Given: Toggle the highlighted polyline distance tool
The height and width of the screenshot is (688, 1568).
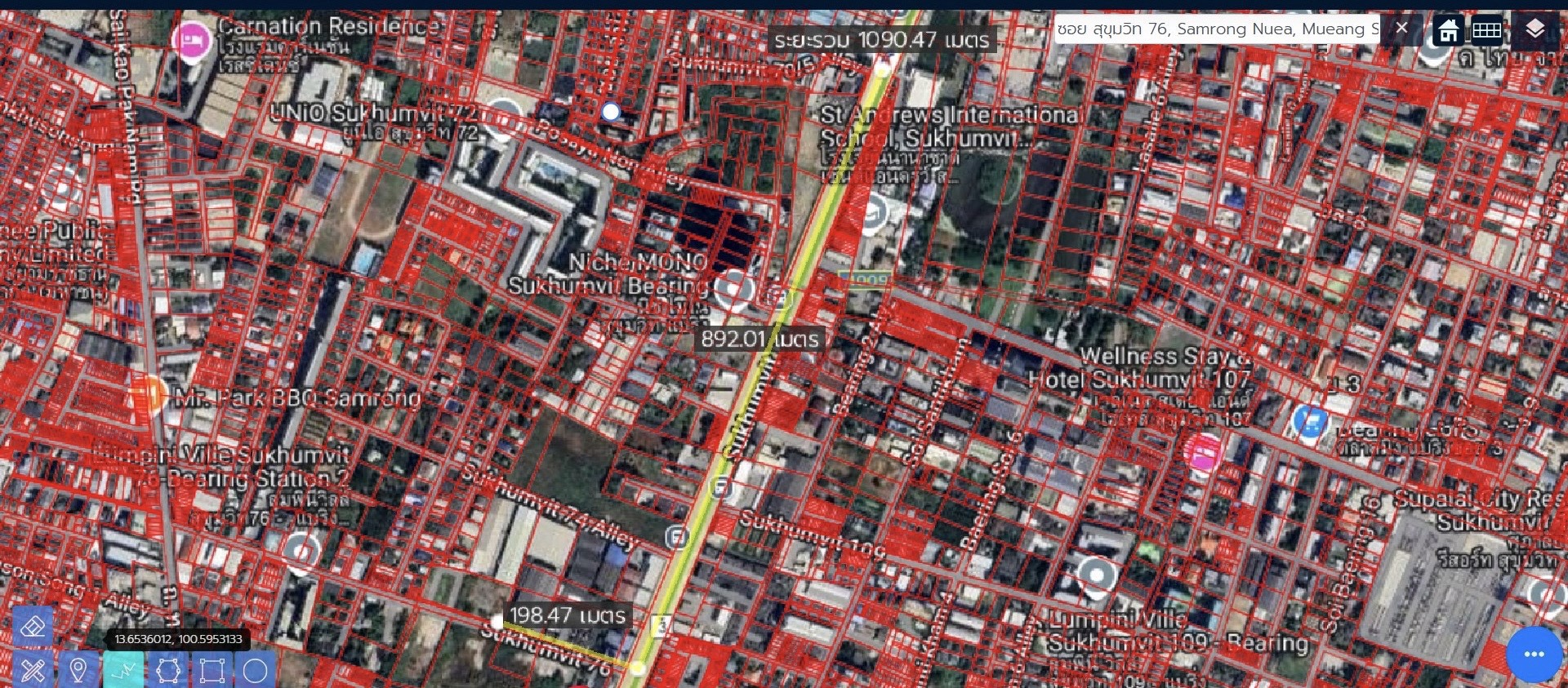Looking at the screenshot, I should tap(123, 671).
